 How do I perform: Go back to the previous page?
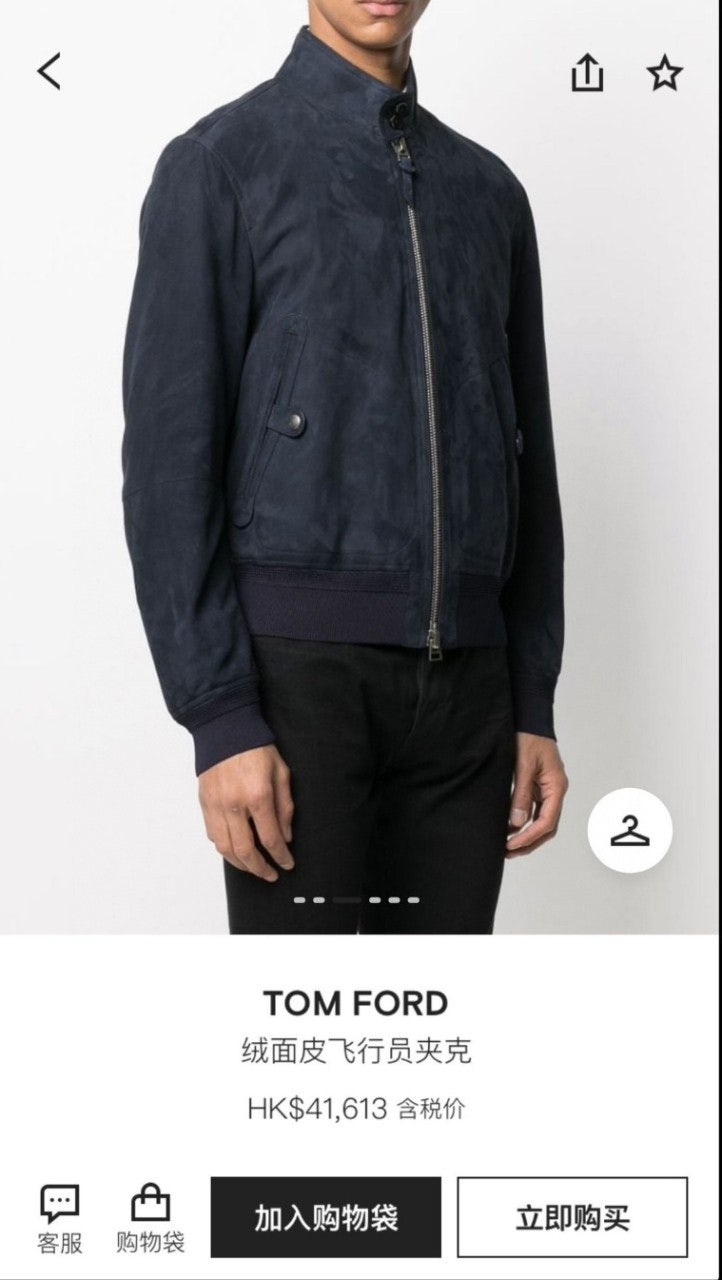tap(50, 71)
